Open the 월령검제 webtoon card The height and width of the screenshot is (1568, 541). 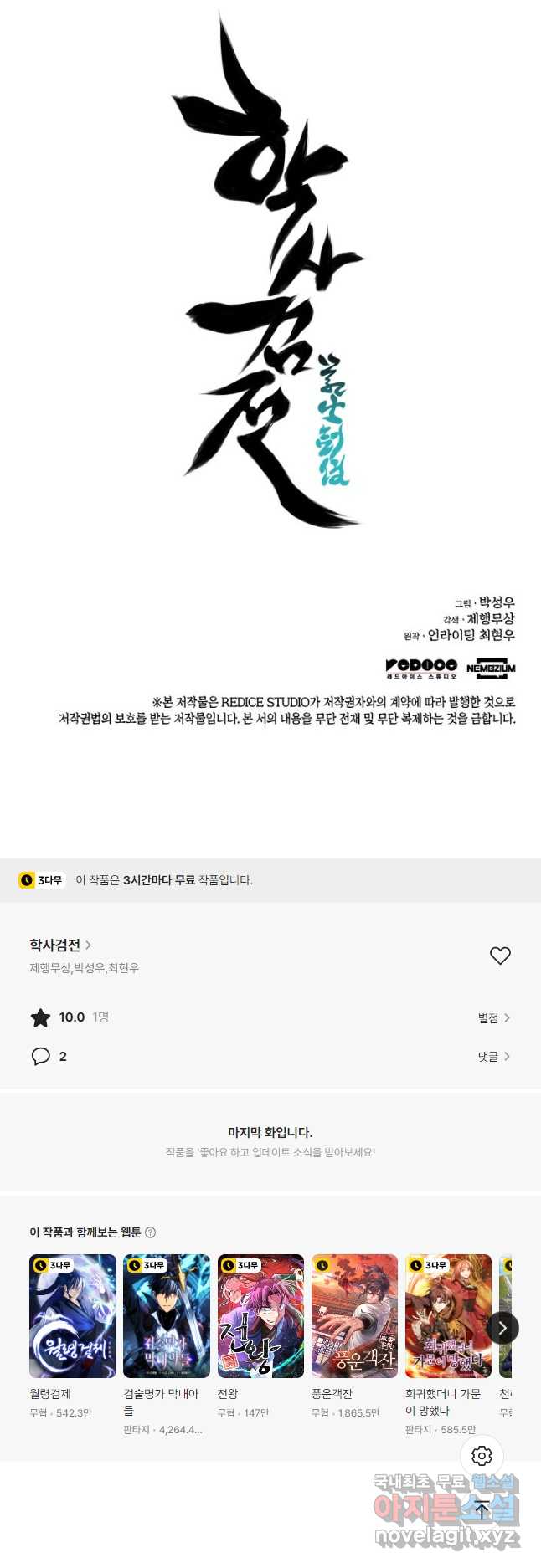[x=73, y=1316]
